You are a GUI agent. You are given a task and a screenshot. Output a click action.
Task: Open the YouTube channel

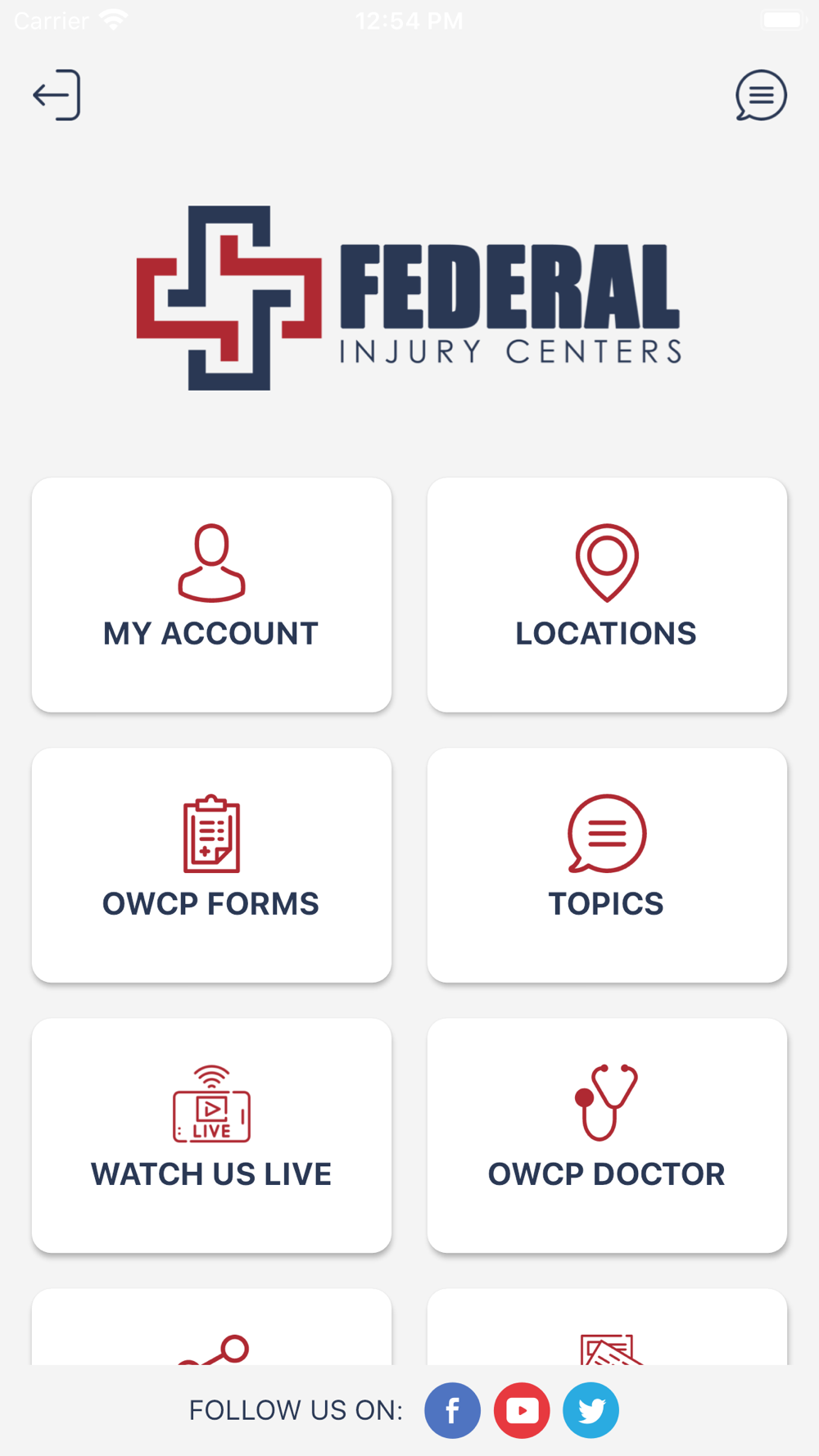522,1410
